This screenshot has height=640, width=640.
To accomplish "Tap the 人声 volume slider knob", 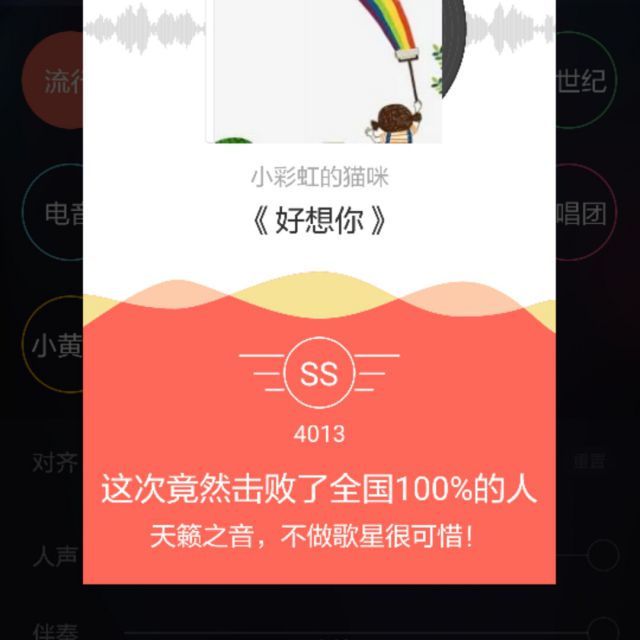I will pyautogui.click(x=602, y=554).
